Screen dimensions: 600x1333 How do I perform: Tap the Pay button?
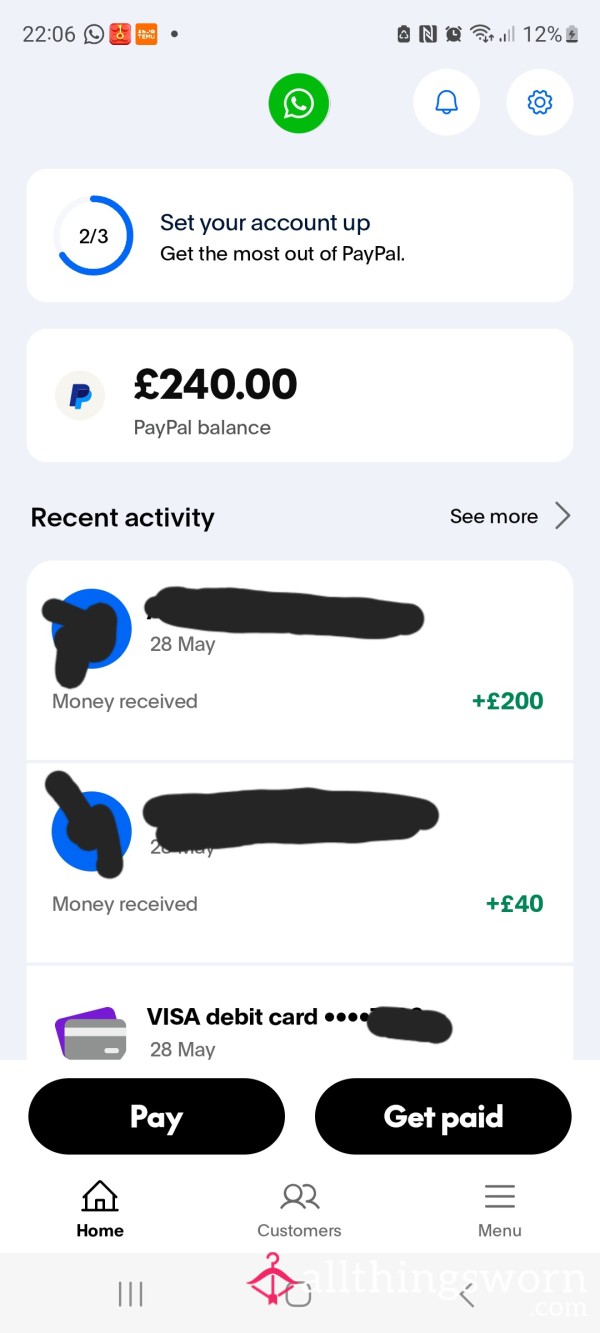click(x=156, y=1117)
